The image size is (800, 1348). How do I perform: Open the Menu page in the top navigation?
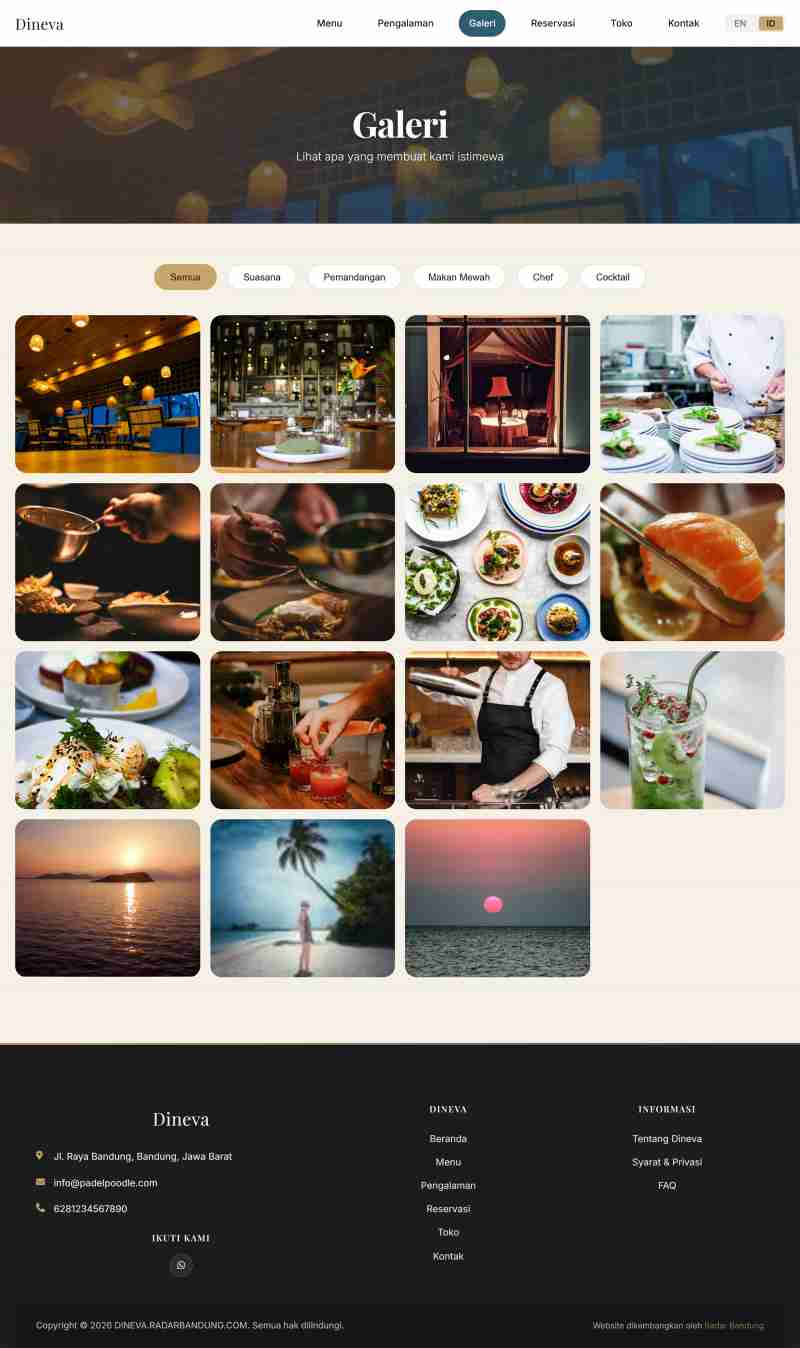329,23
